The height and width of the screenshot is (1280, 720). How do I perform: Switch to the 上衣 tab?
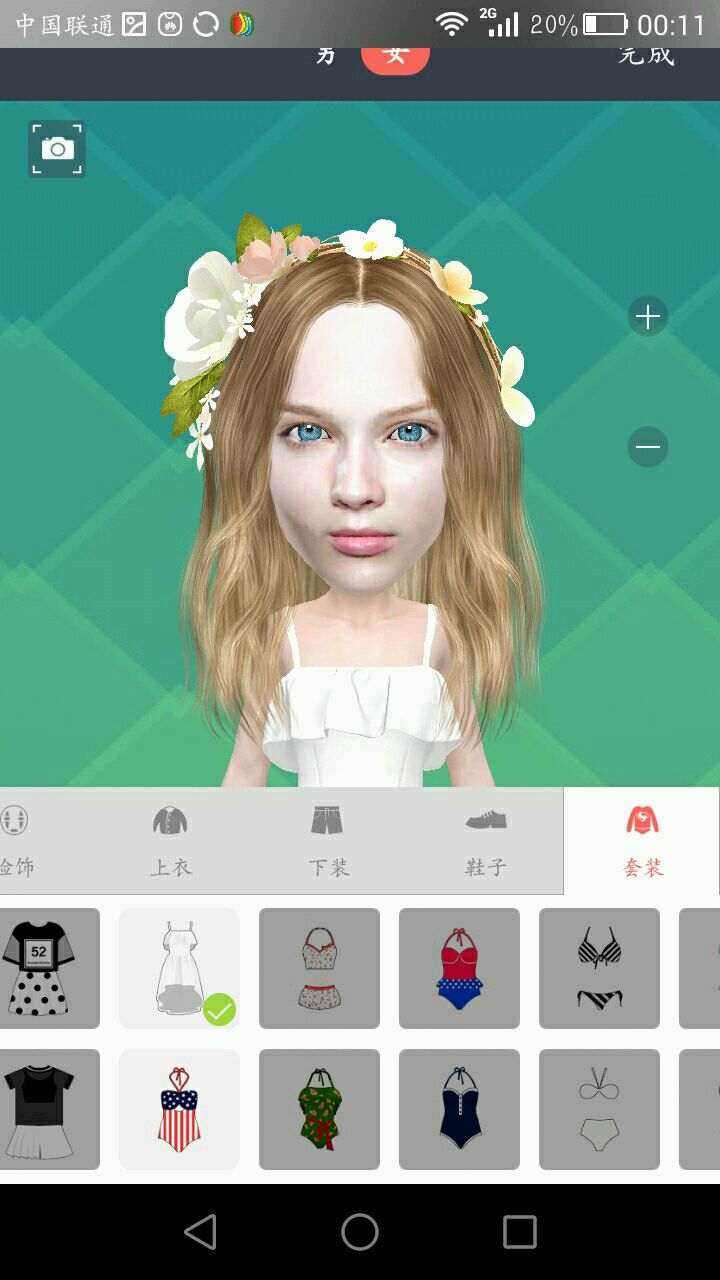(x=171, y=841)
